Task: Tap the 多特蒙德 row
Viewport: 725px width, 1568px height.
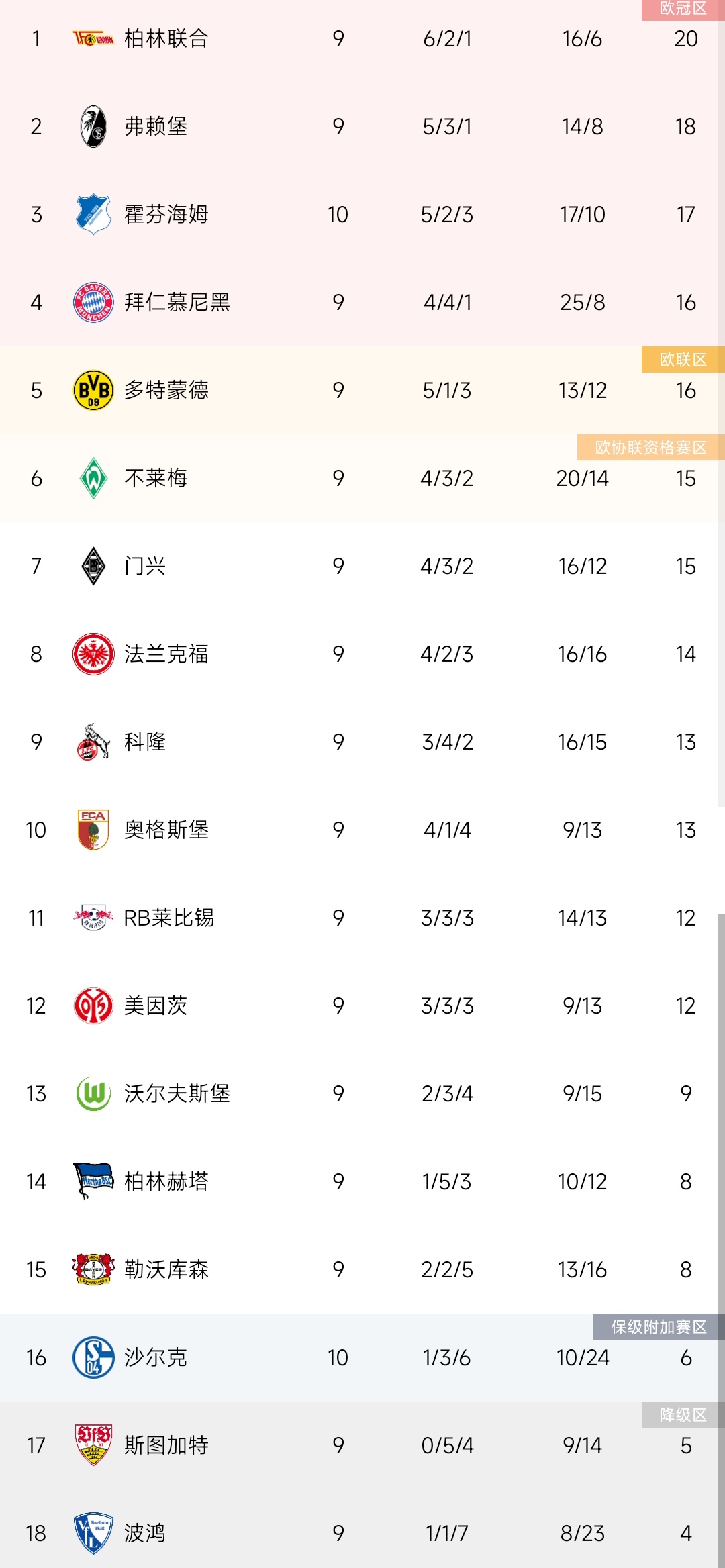Action: coord(362,390)
